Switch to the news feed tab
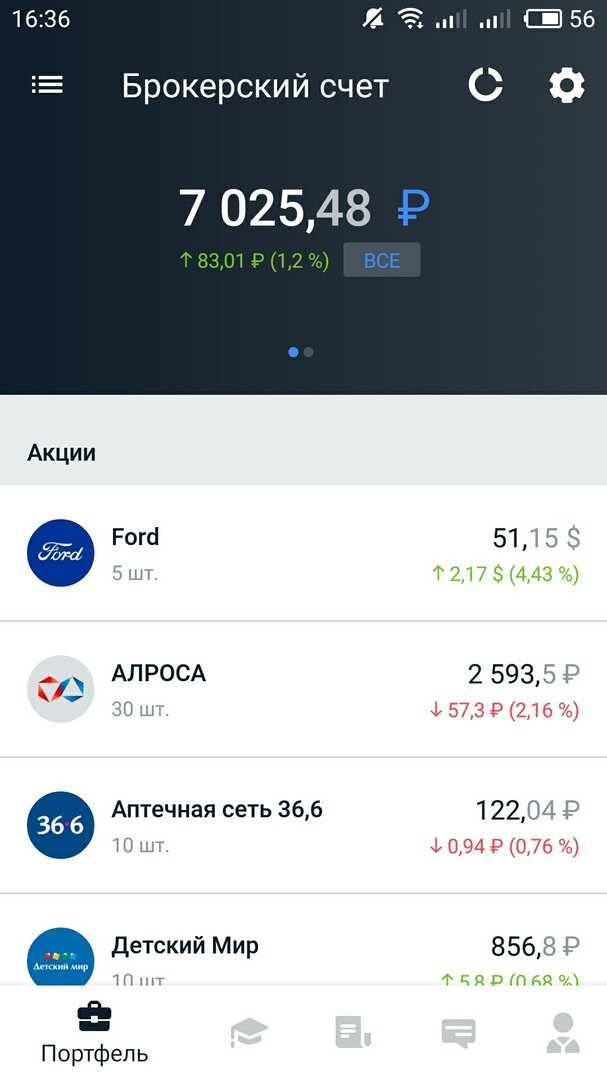 point(353,1033)
